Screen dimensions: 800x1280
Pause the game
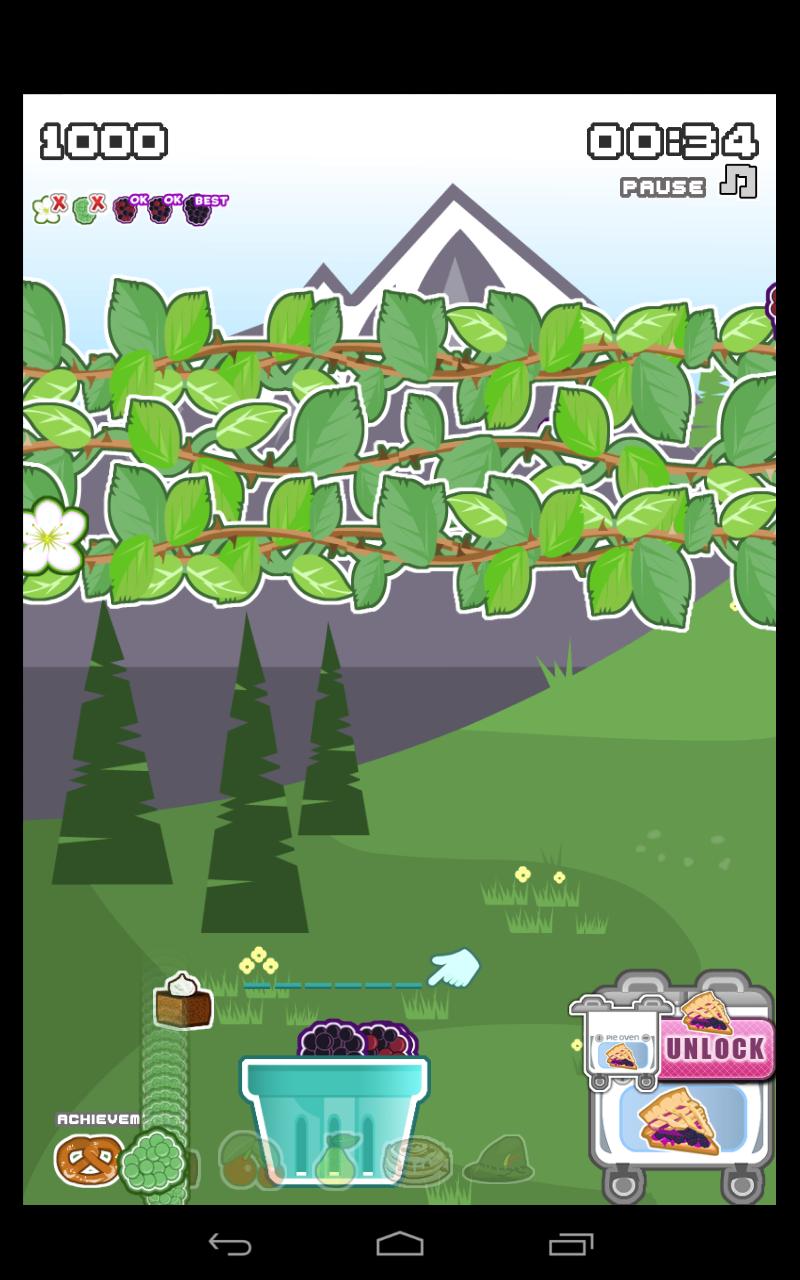point(662,187)
